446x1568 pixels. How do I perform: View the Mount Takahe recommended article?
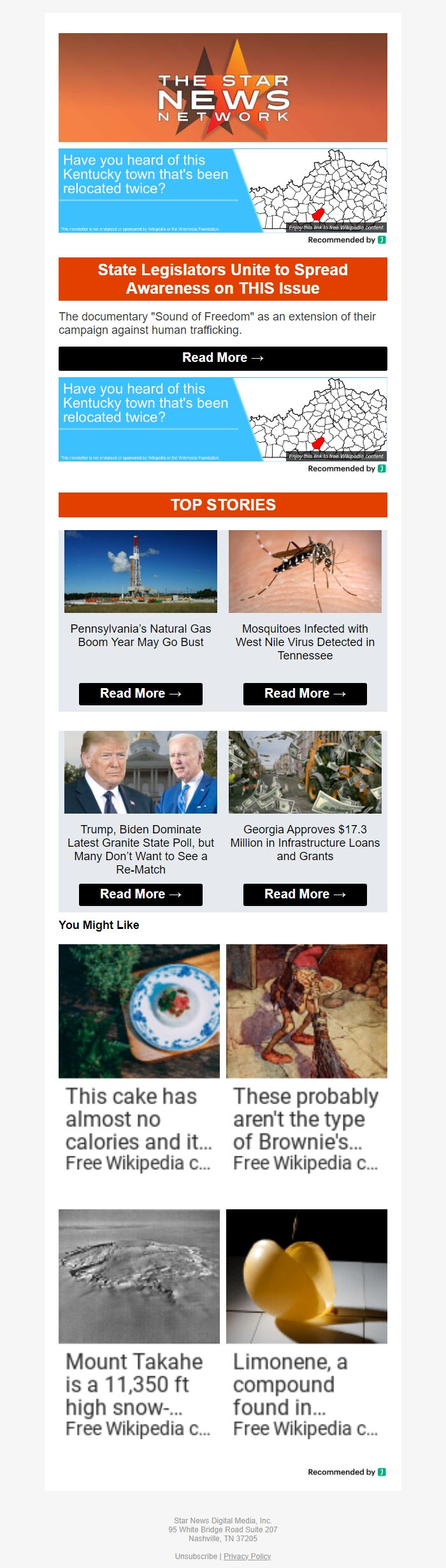pyautogui.click(x=139, y=1323)
